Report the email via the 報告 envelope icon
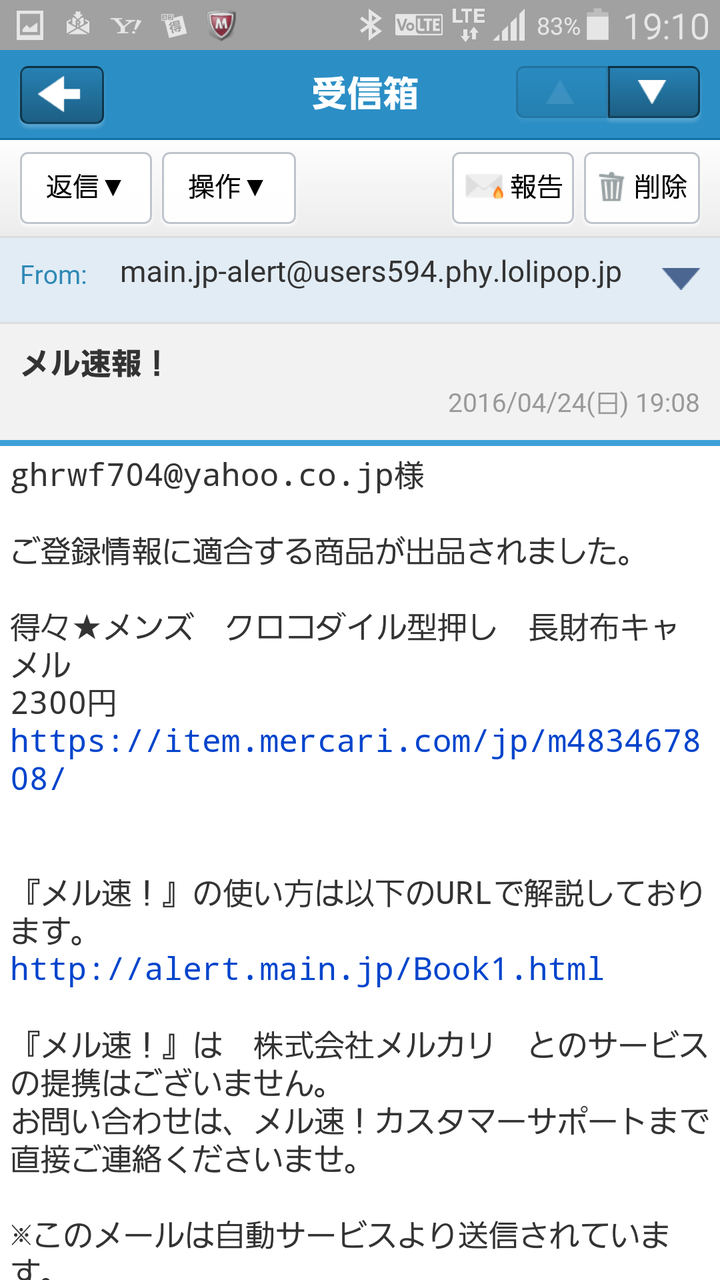The image size is (720, 1280). (x=512, y=188)
